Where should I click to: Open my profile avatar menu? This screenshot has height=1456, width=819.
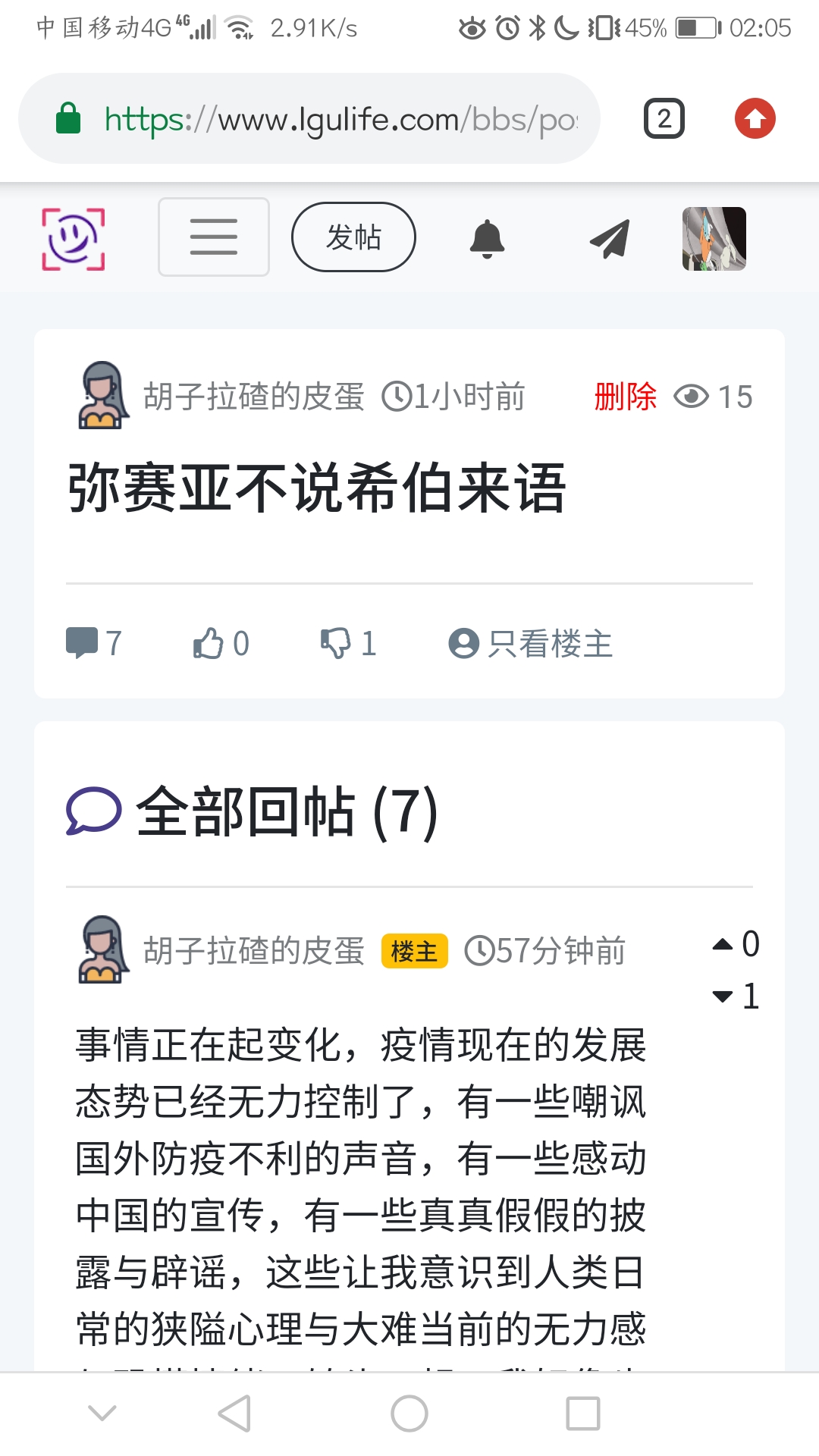714,238
